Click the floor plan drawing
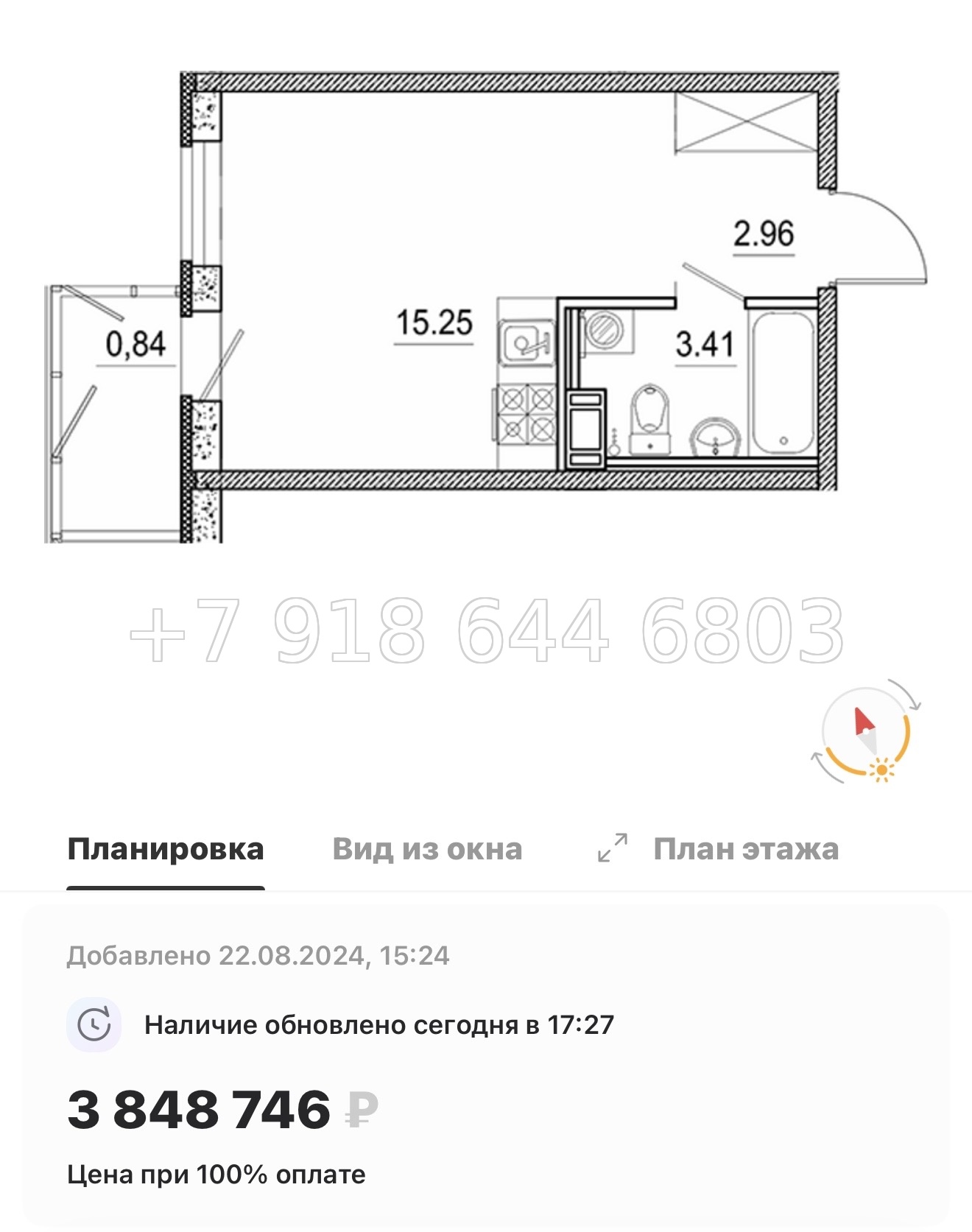 tap(486, 295)
